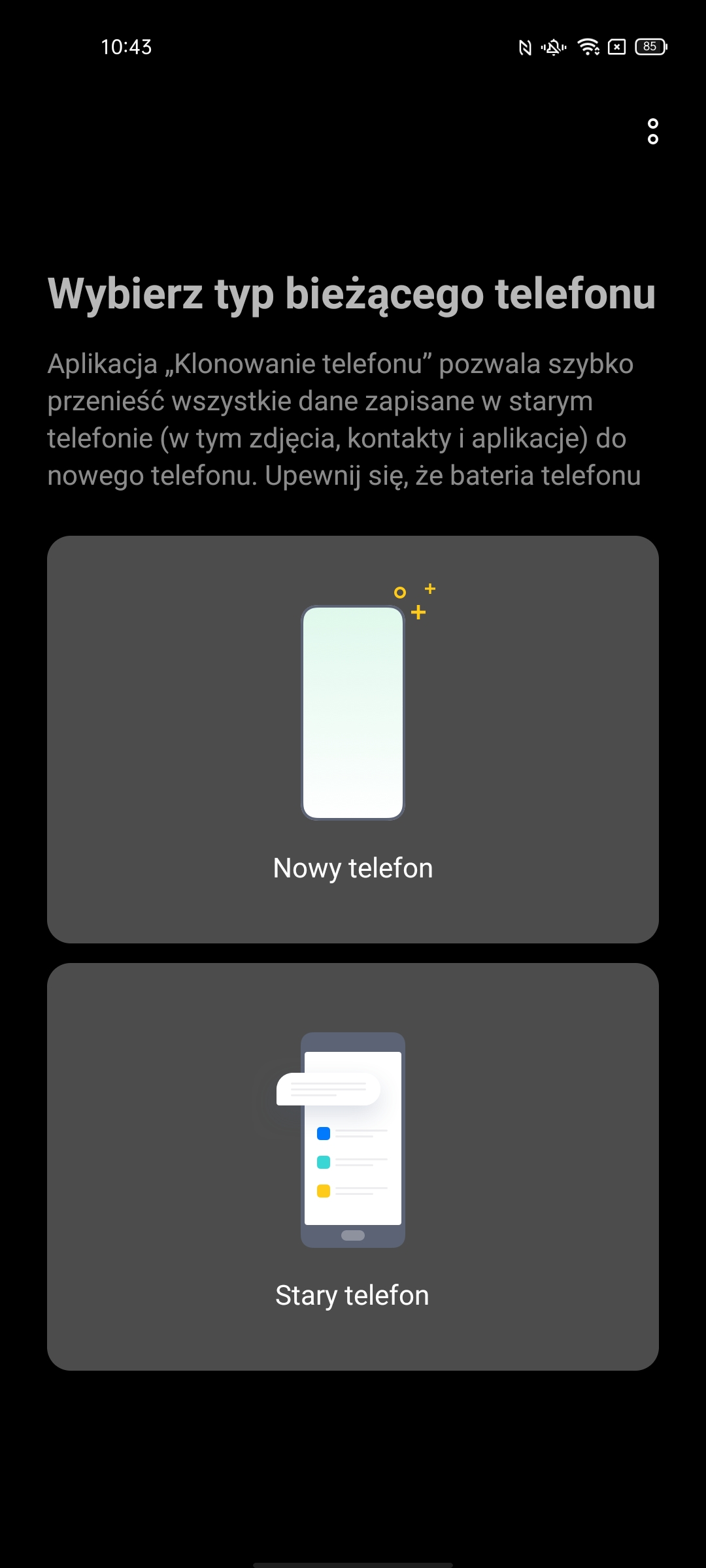Select the Nowy telefon card
Viewport: 706px width, 1568px height.
(x=353, y=739)
